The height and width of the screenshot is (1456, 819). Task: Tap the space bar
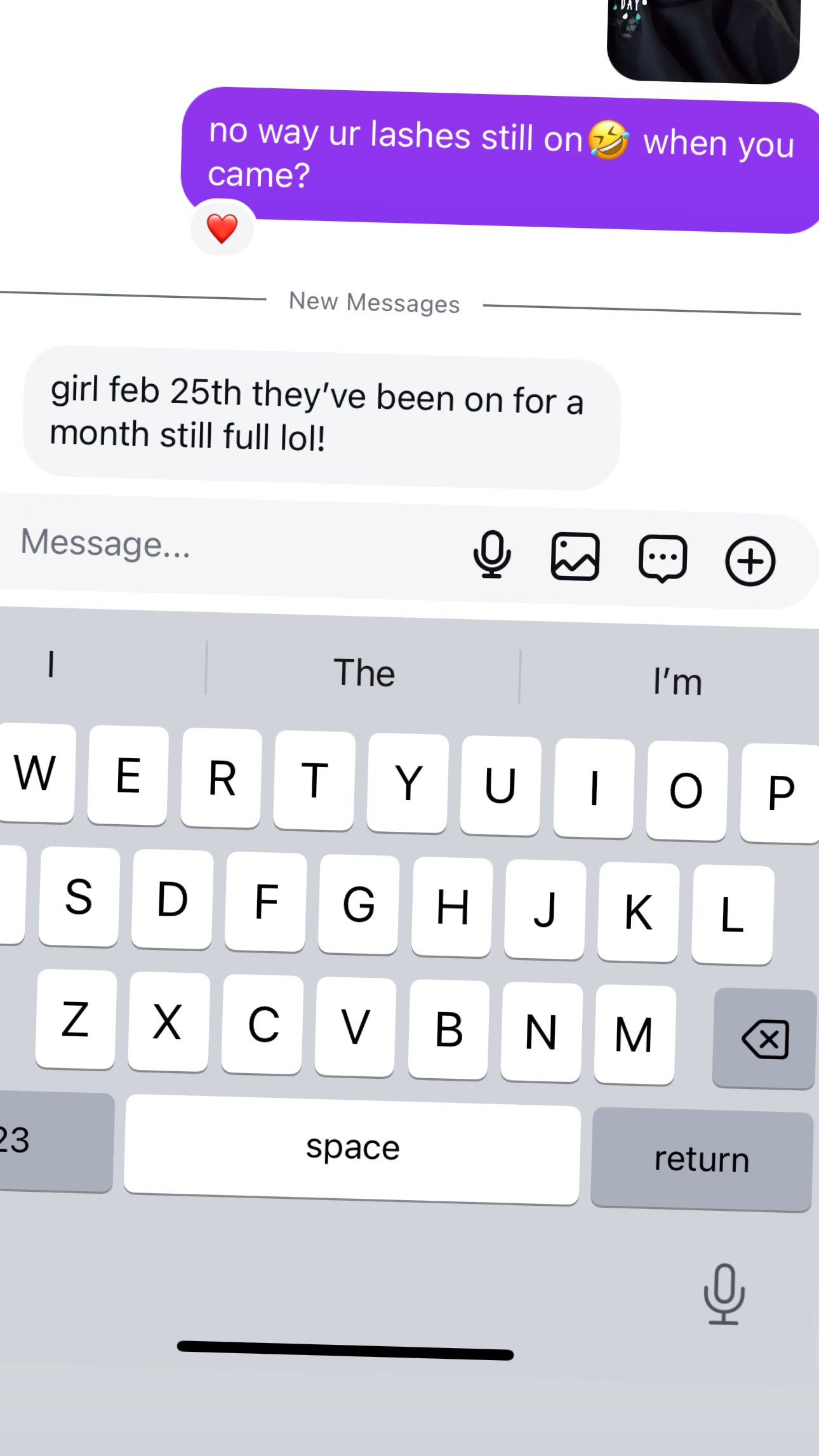pos(352,1148)
